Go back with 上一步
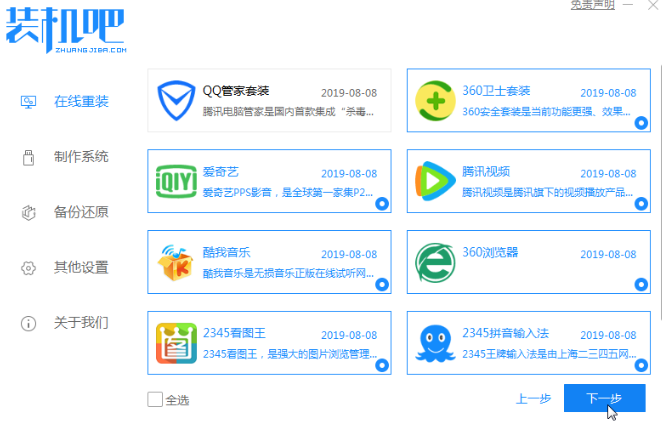The image size is (662, 423). pos(533,398)
